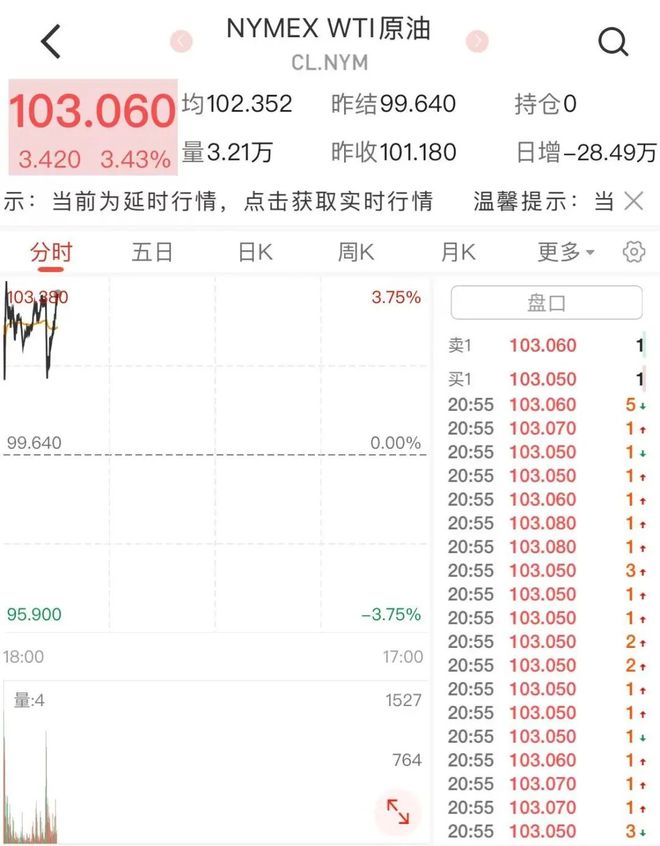Open the 周K chart tab
This screenshot has width=660, height=846.
[x=356, y=252]
